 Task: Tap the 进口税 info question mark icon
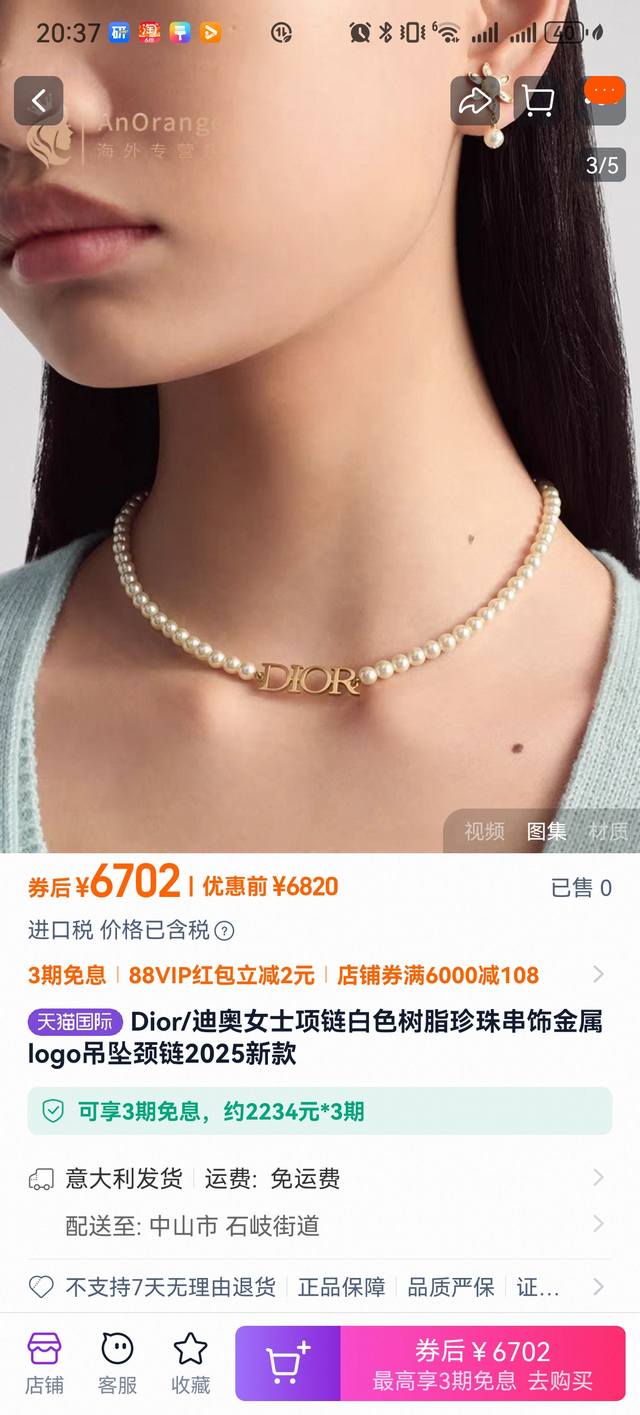225,931
